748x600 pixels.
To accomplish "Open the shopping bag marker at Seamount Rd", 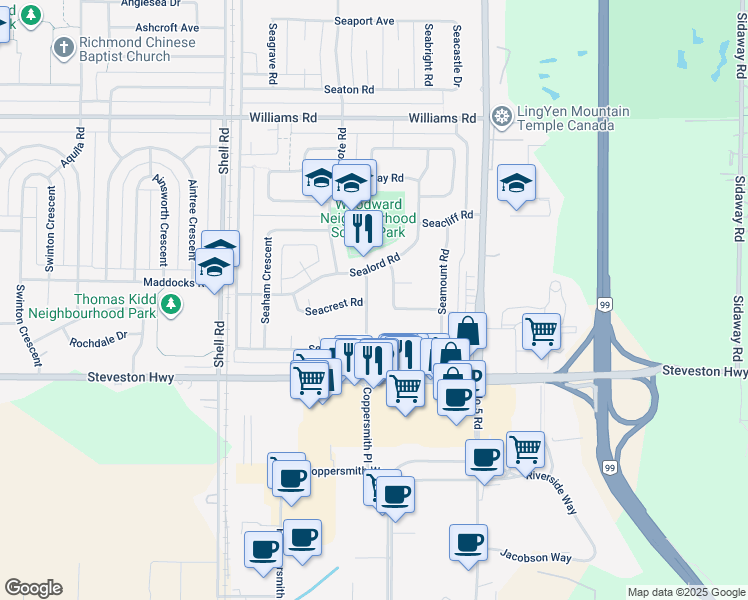I will tap(467, 330).
